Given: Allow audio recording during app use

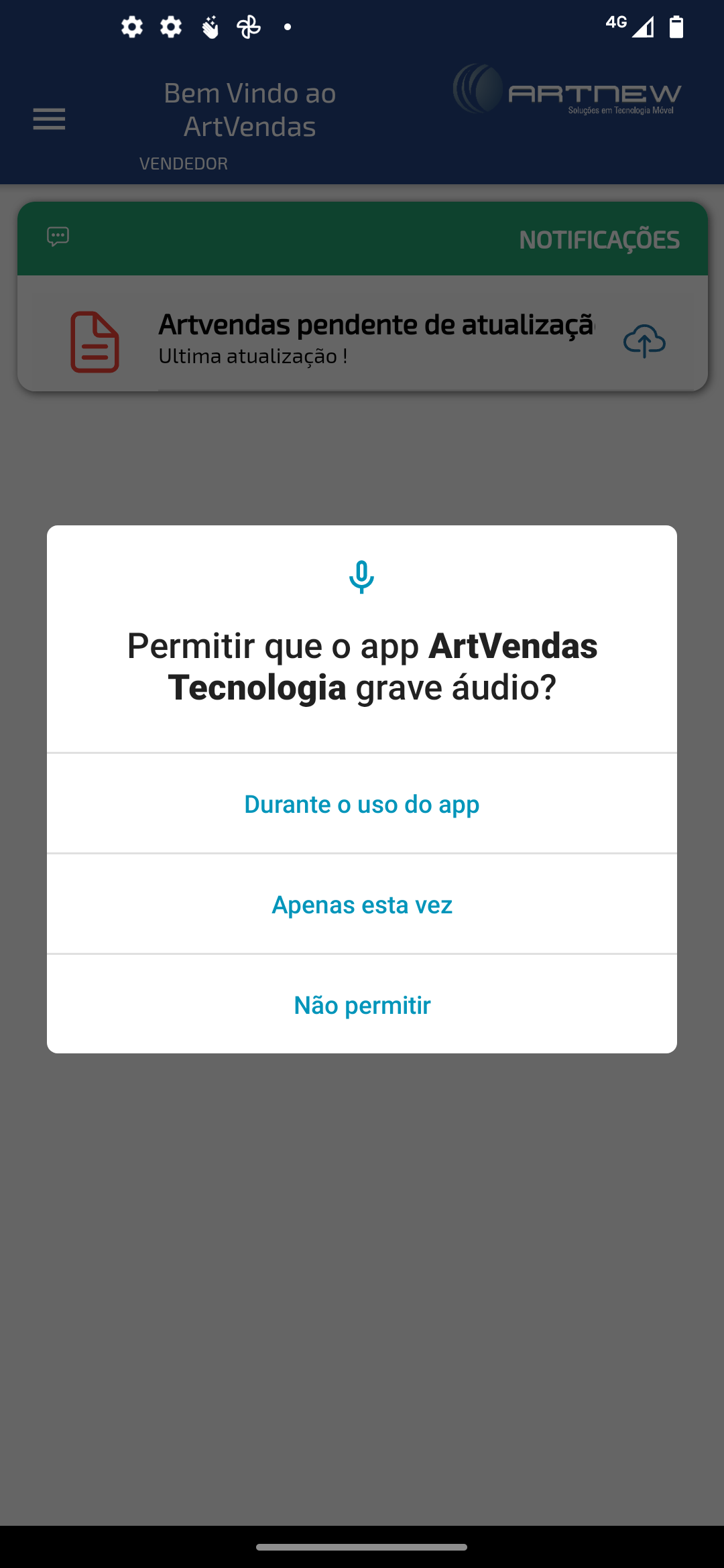Looking at the screenshot, I should click(x=362, y=804).
